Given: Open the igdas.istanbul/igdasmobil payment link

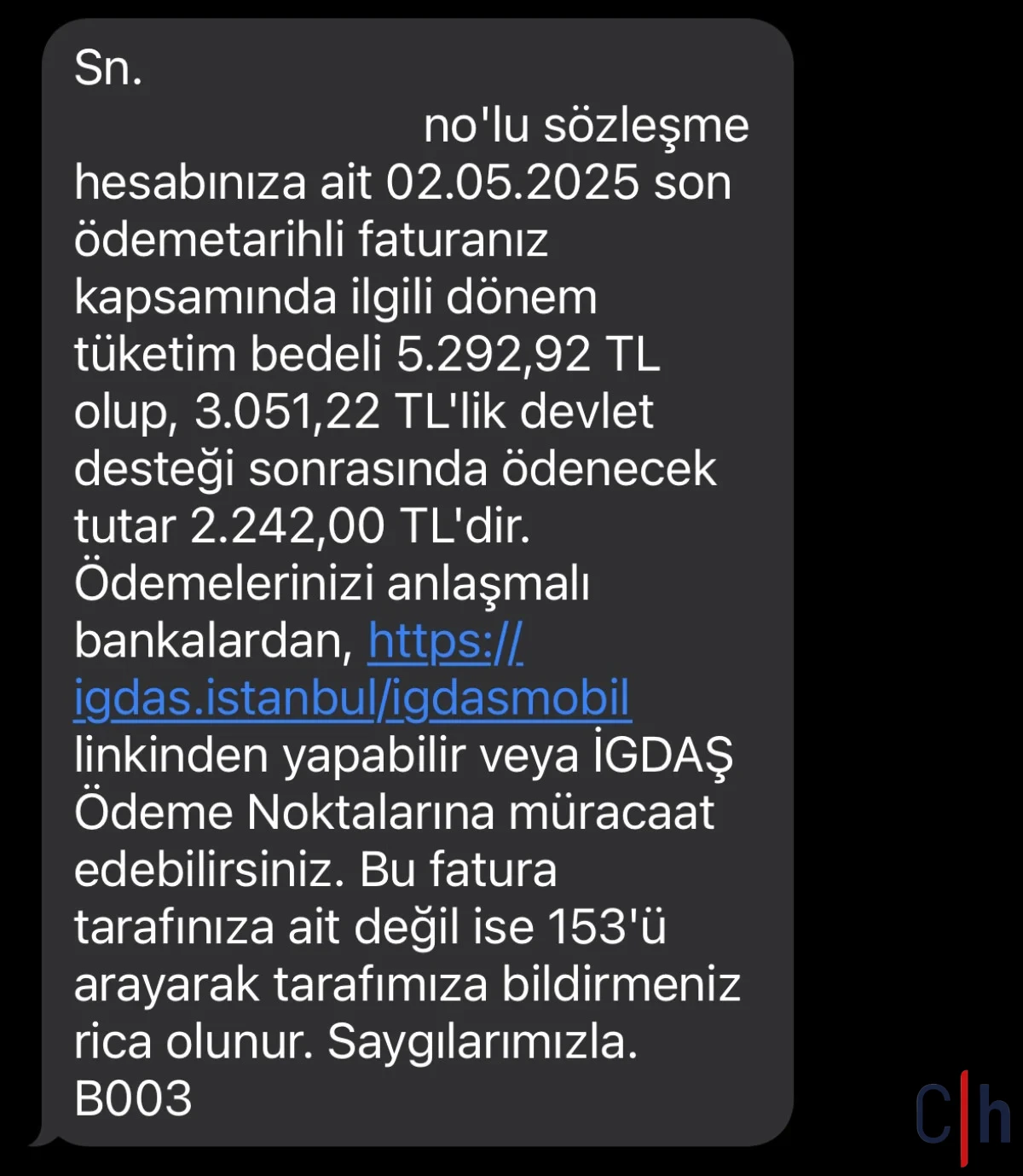Looking at the screenshot, I should pyautogui.click(x=351, y=698).
